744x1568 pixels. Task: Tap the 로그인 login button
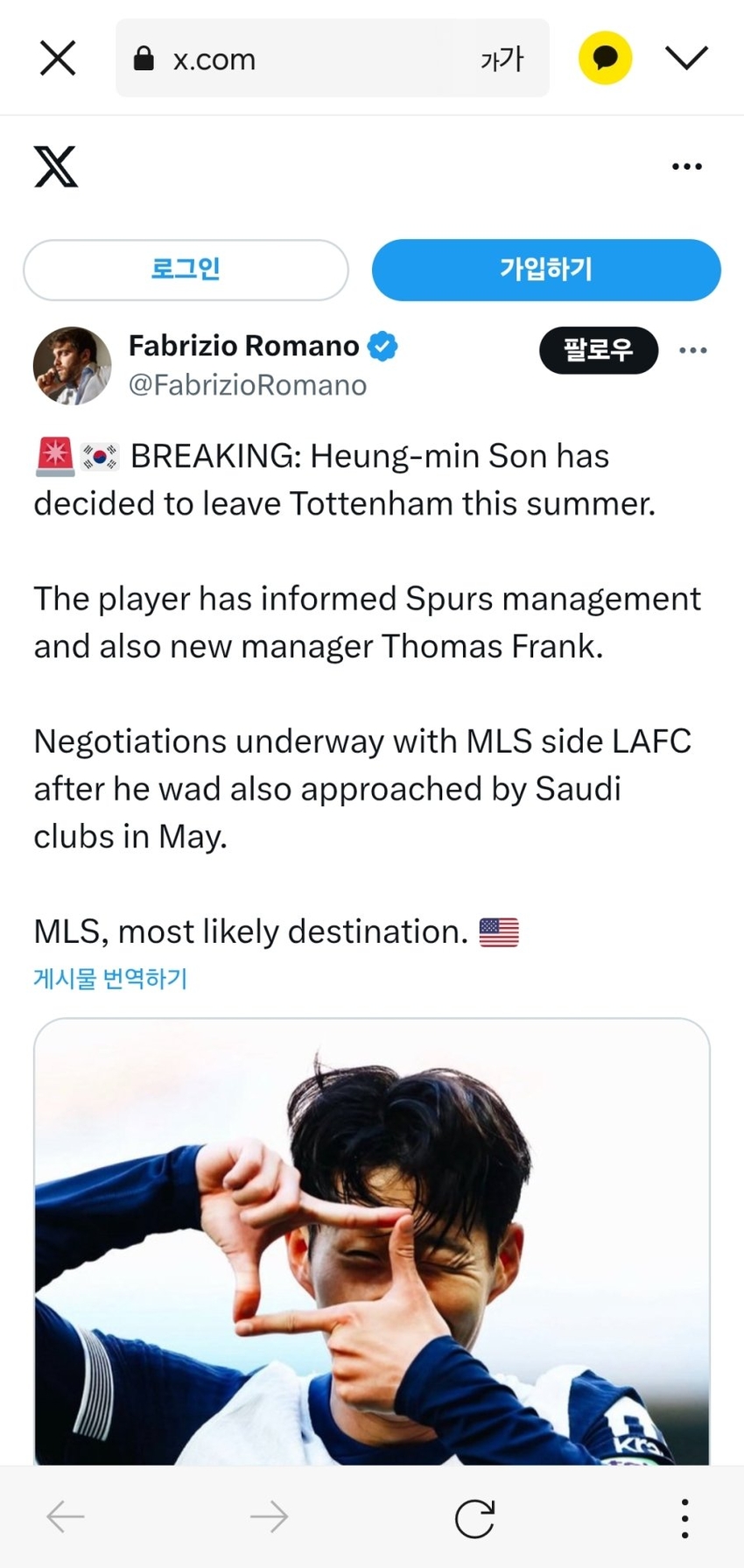(186, 269)
